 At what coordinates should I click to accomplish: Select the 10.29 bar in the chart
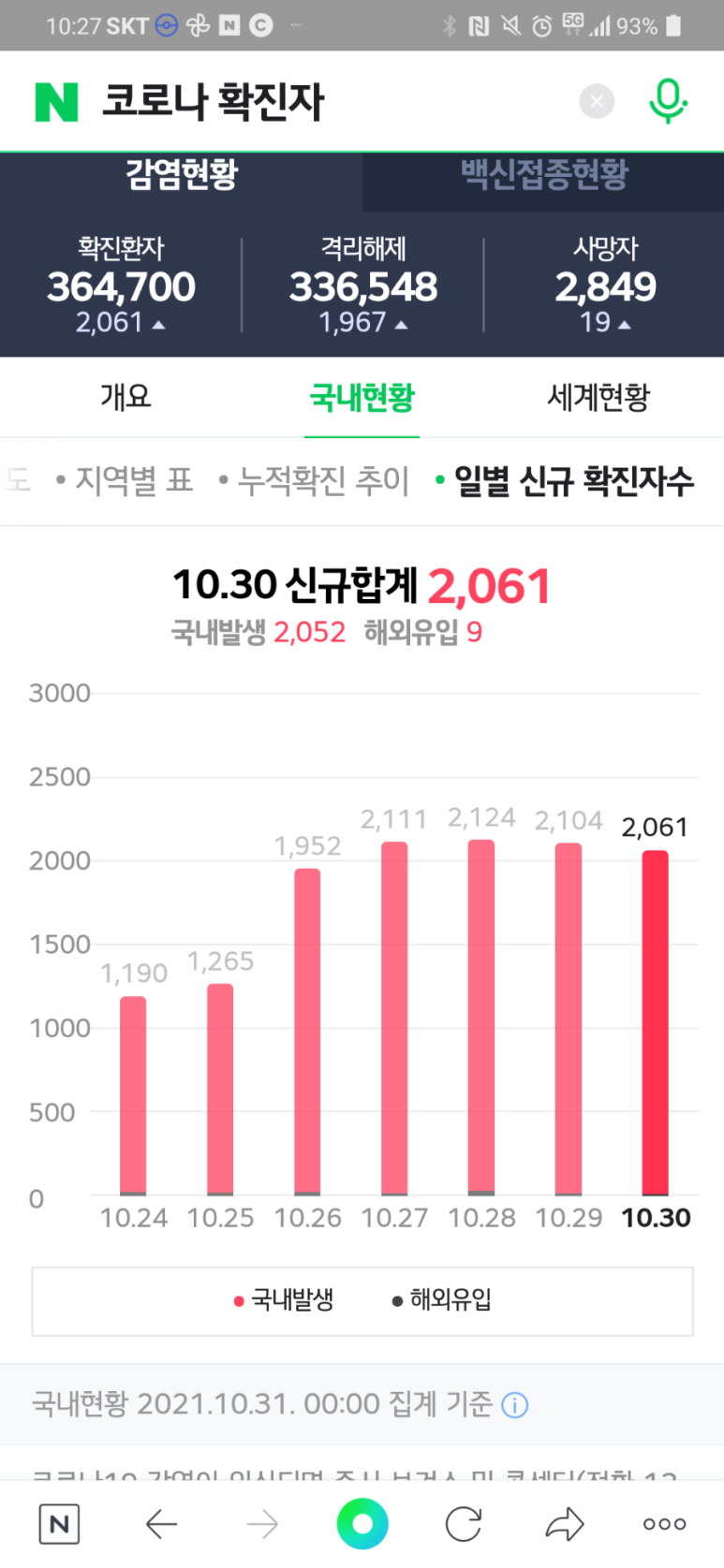pos(569,1018)
